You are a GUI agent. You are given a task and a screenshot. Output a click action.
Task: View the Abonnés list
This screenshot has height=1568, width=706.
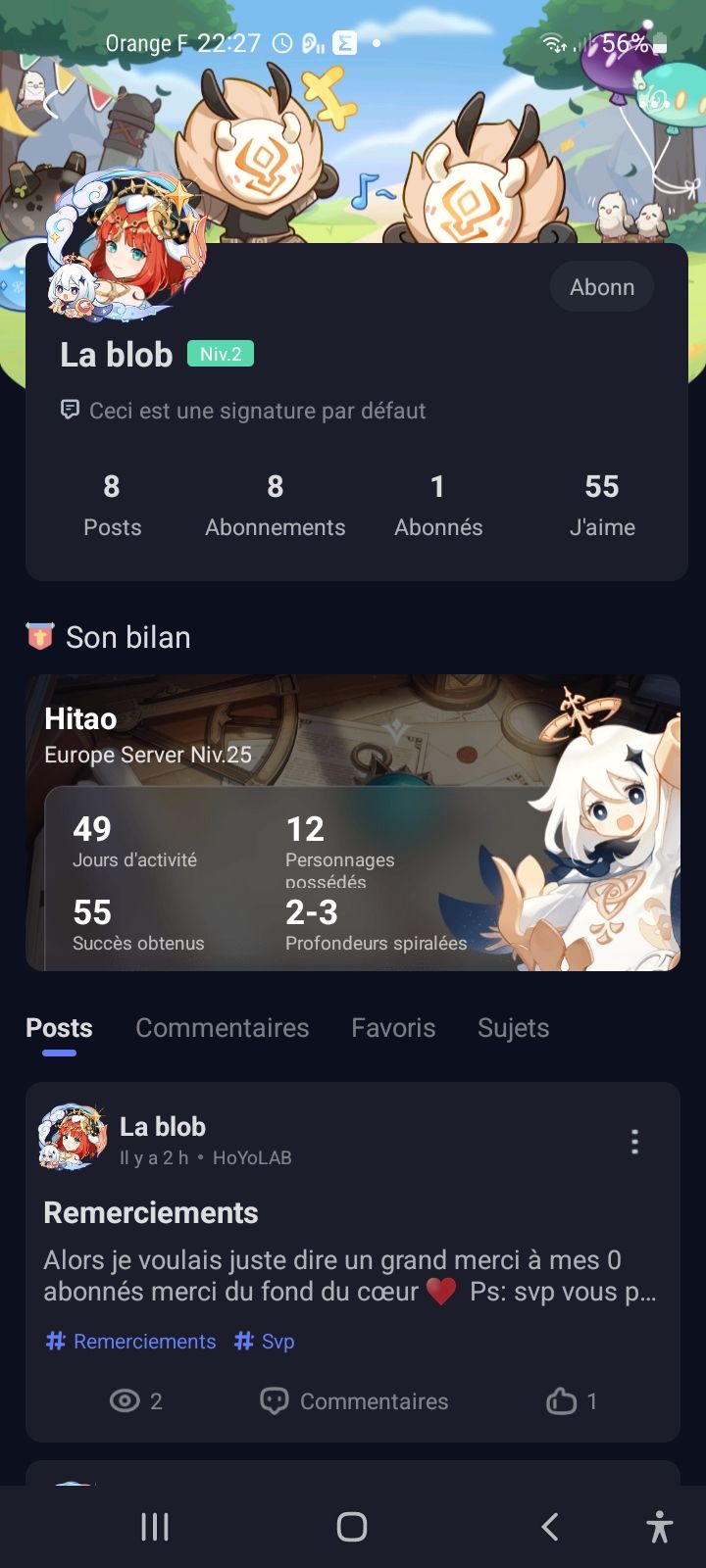click(437, 505)
